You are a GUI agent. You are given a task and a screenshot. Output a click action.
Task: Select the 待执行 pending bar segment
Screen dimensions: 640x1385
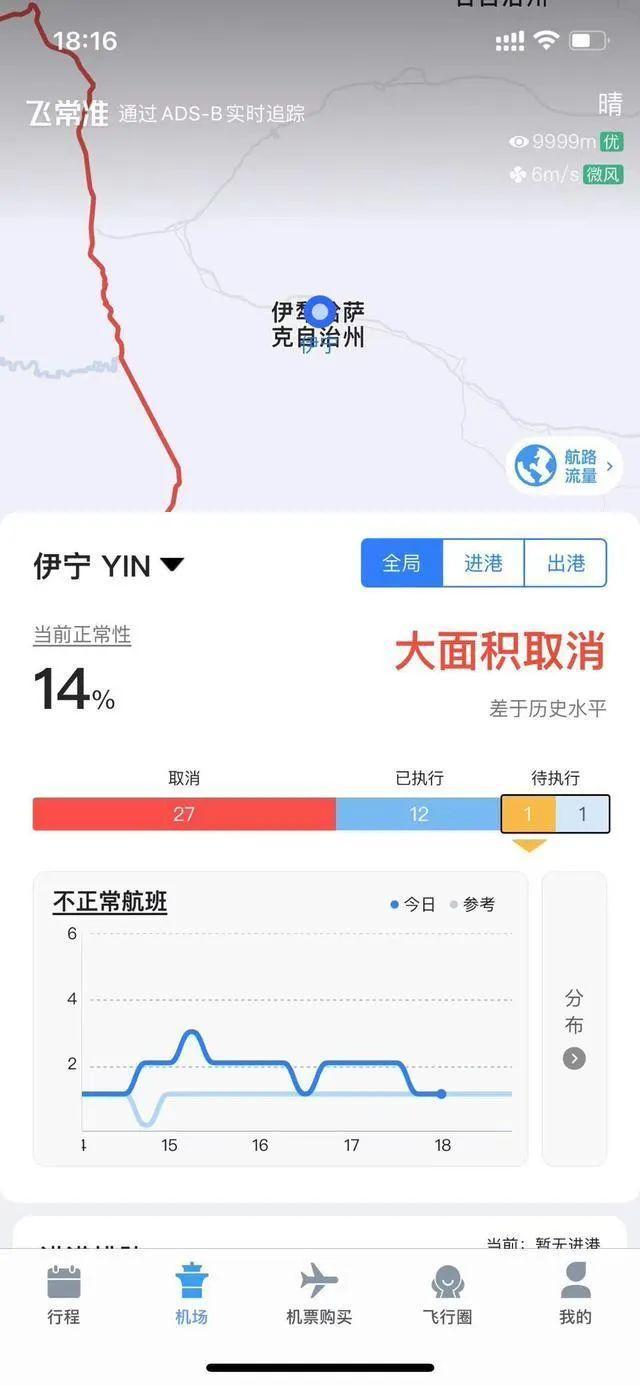[555, 814]
